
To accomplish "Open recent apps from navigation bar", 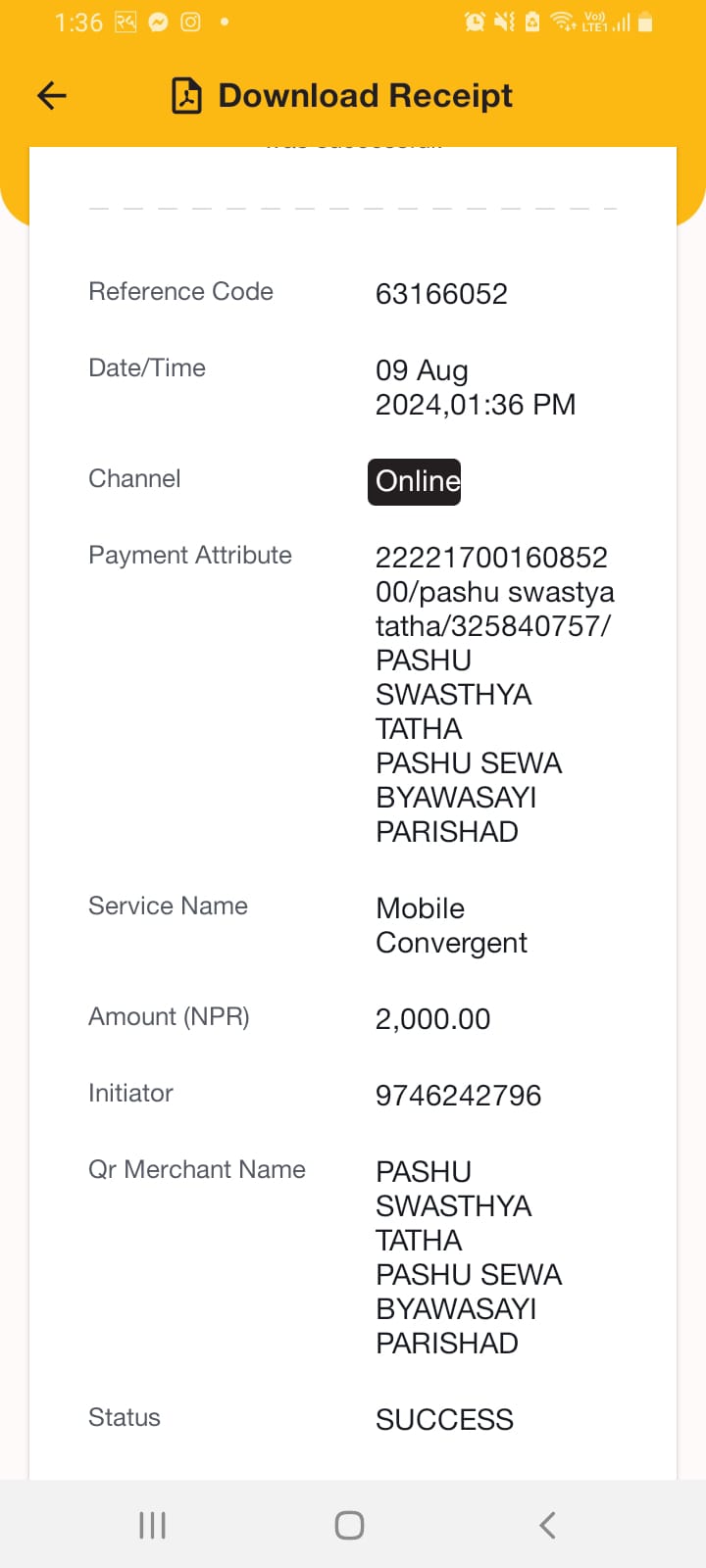I will [152, 1525].
